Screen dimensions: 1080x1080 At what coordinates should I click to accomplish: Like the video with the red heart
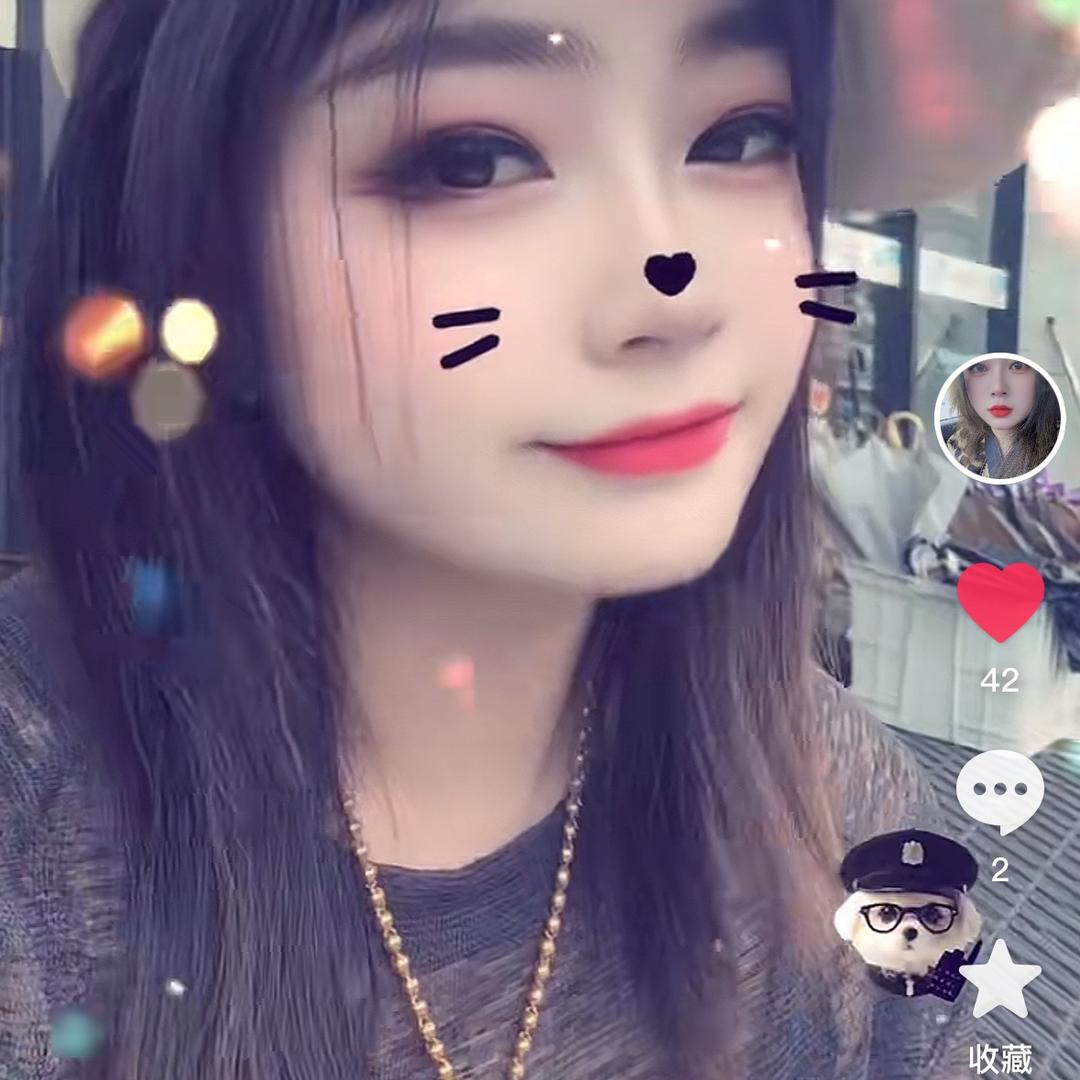tap(1000, 601)
